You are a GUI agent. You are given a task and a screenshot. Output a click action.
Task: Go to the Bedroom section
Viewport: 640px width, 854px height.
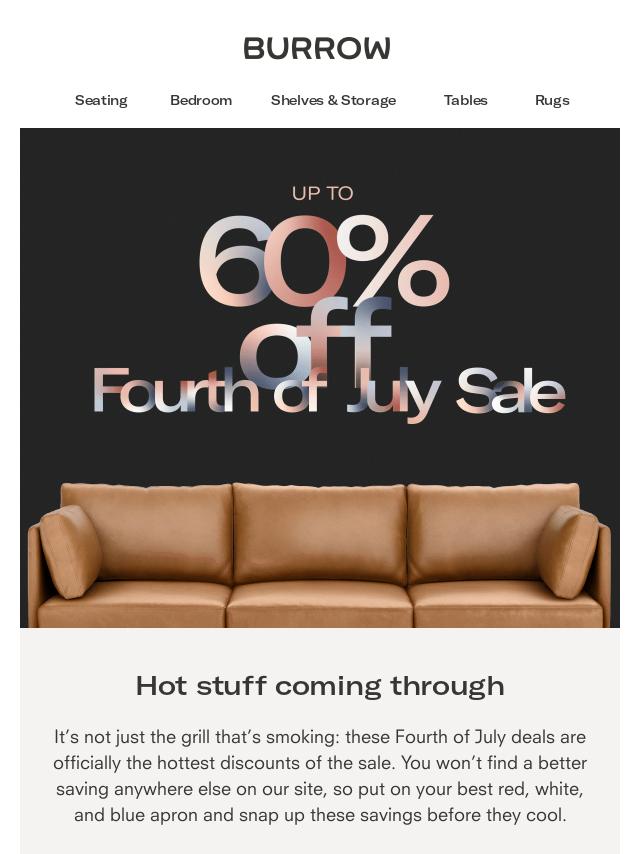(201, 100)
